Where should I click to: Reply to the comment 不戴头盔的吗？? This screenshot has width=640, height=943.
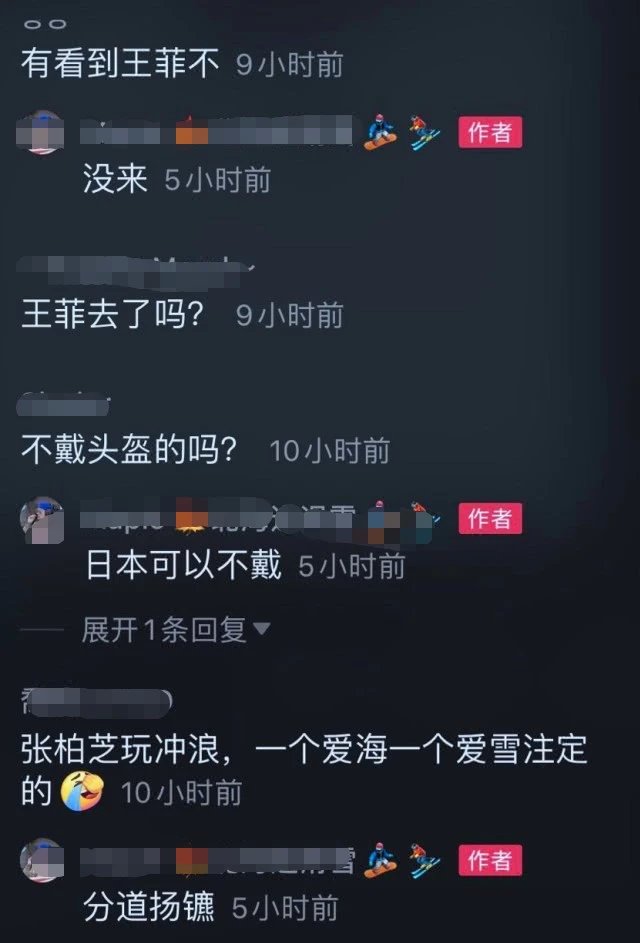(130, 450)
